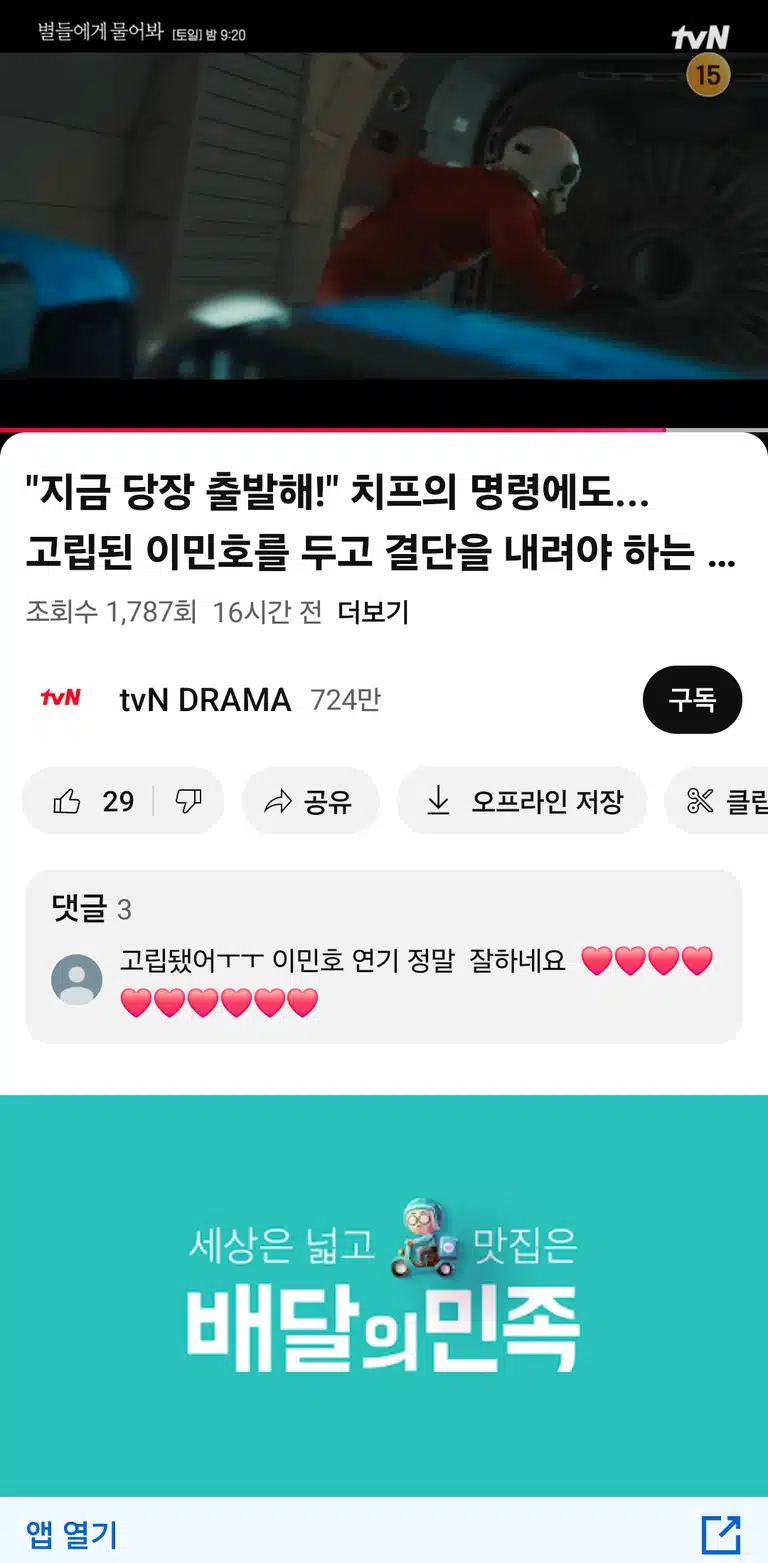The image size is (768, 1563).
Task: Tap the video player to show controls
Action: [384, 215]
